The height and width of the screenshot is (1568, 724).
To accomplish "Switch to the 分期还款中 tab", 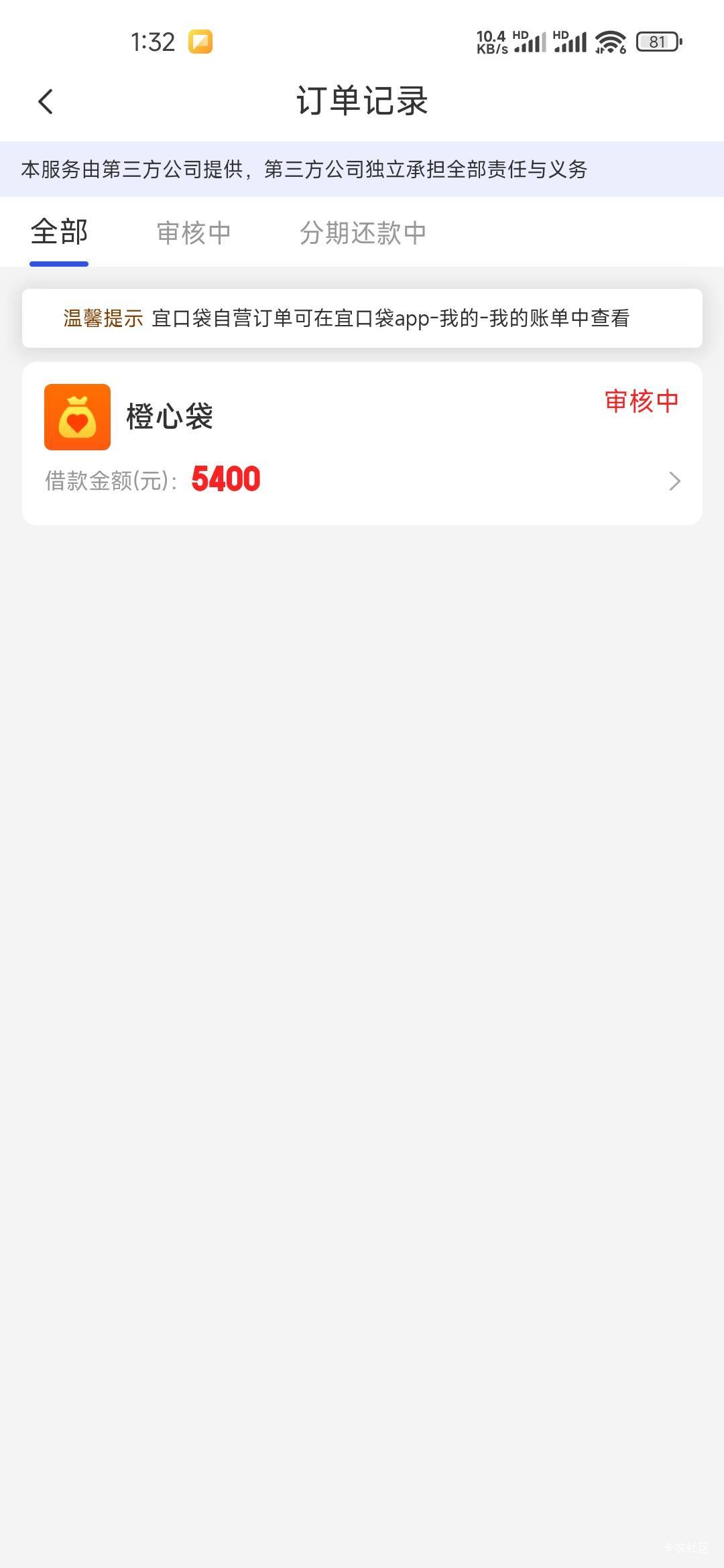I will [363, 233].
